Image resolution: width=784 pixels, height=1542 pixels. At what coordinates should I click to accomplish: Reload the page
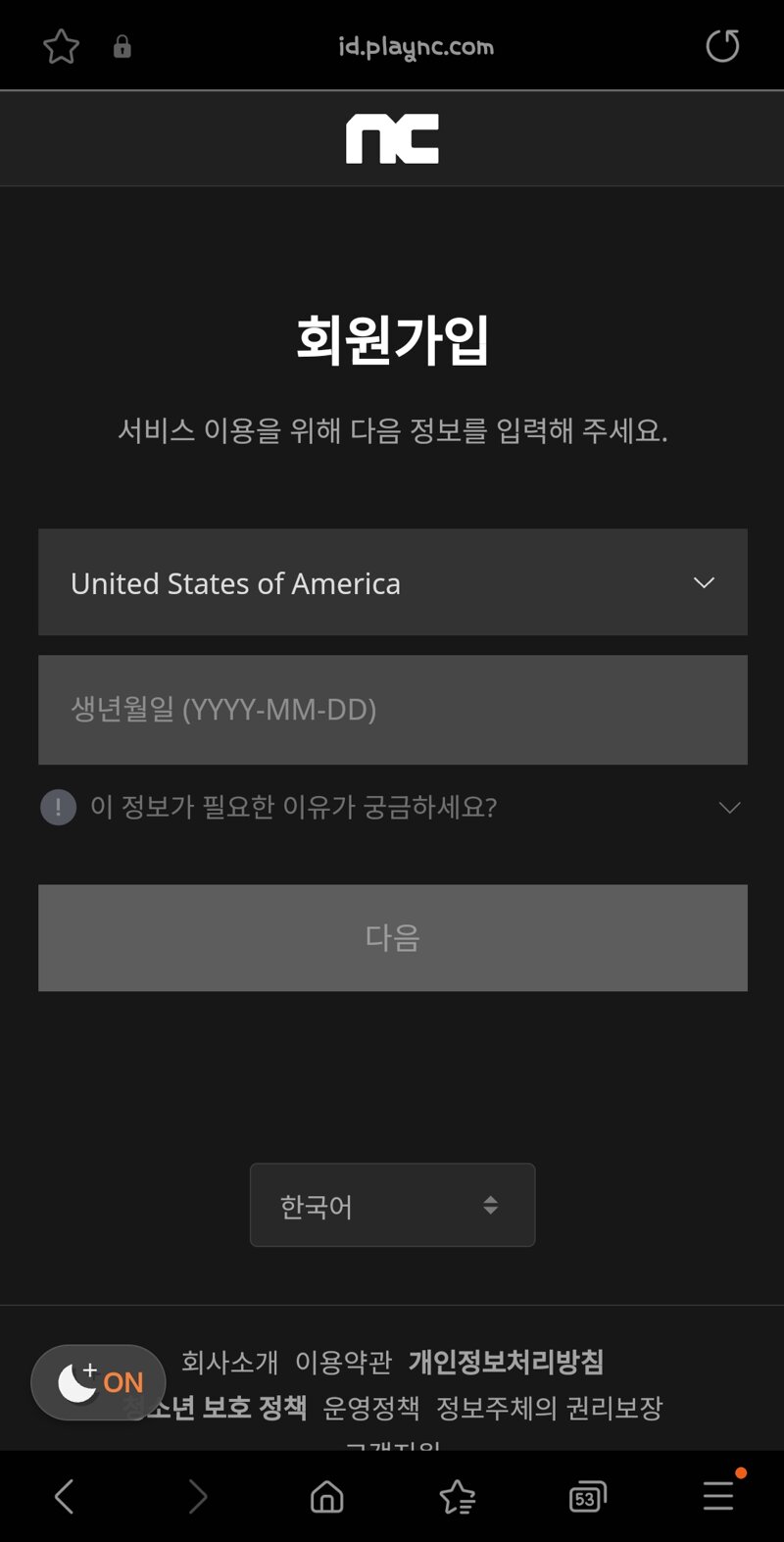point(722,46)
